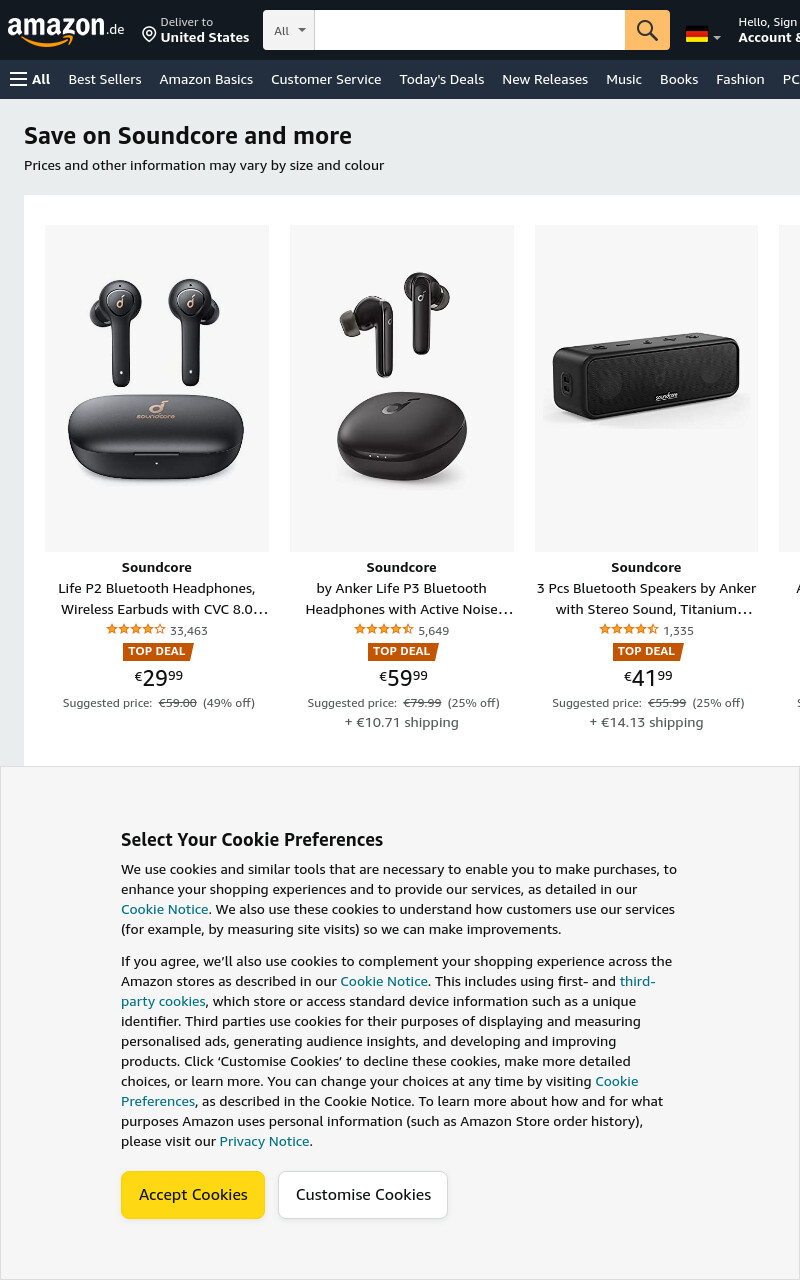Viewport: 800px width, 1280px height.
Task: Open Amazon Basics section
Action: (x=206, y=79)
